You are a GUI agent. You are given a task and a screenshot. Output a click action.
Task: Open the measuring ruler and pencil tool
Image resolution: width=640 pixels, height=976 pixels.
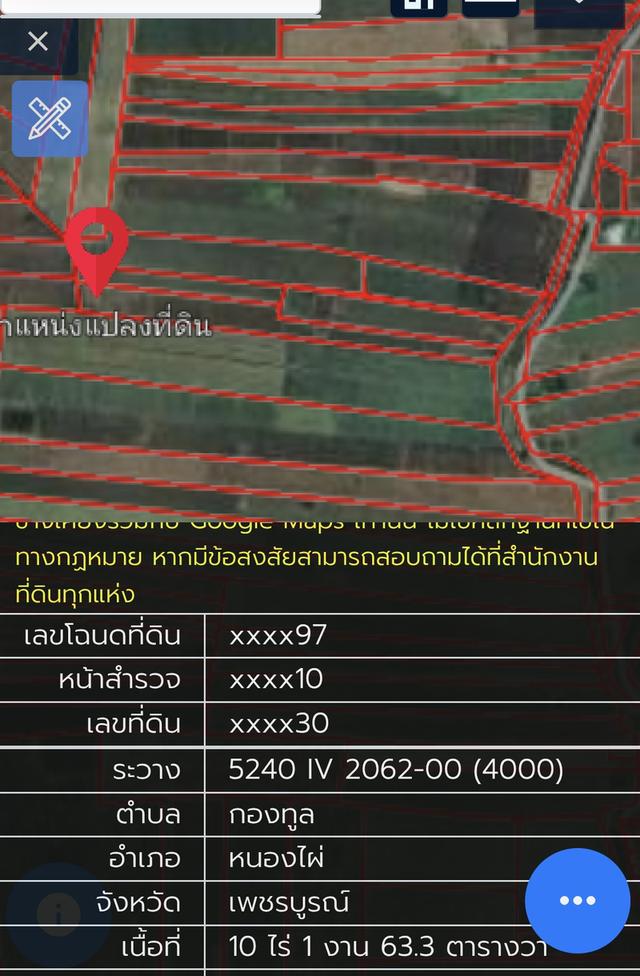tap(50, 119)
